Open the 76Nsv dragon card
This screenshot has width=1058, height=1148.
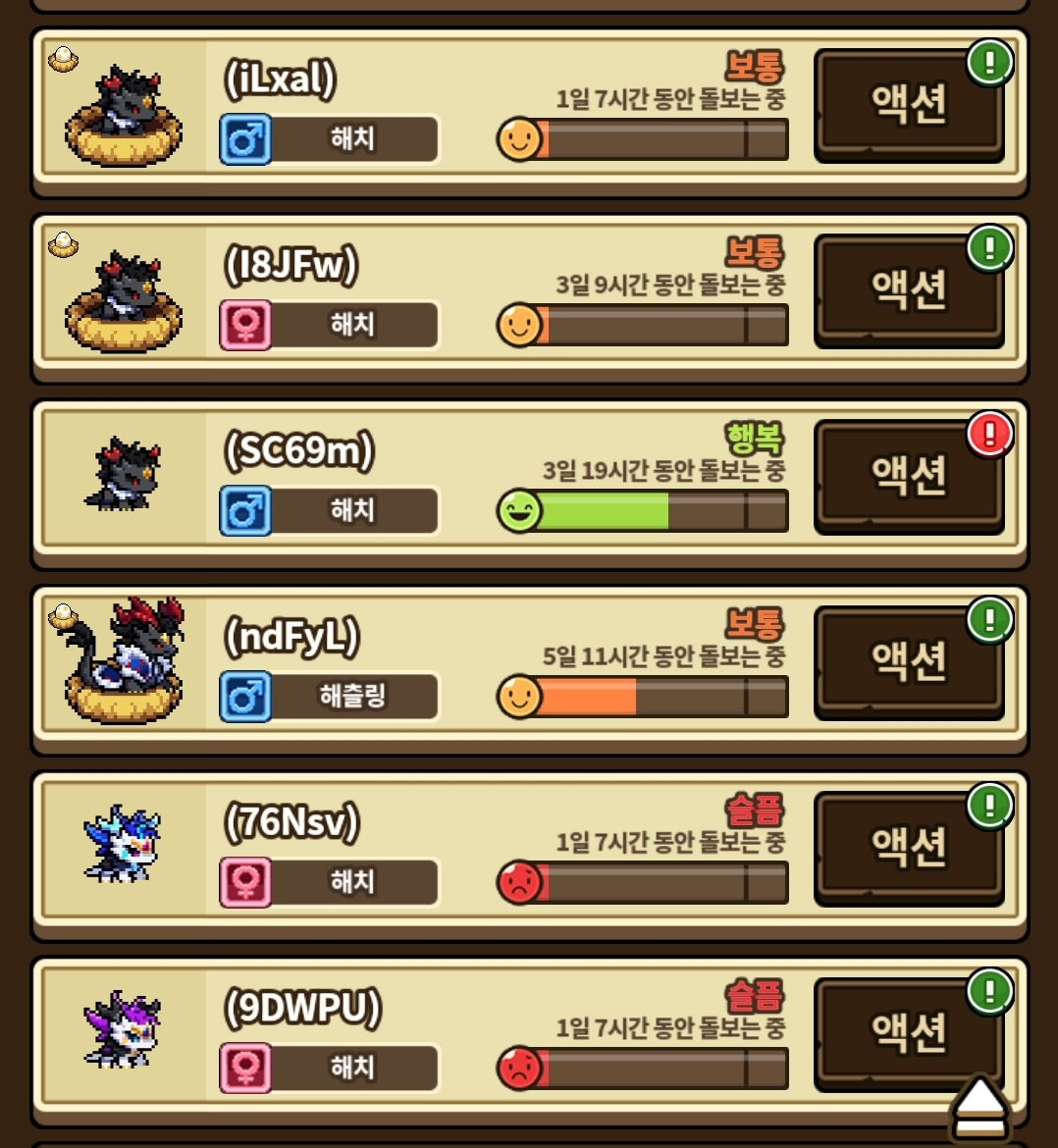[123, 845]
